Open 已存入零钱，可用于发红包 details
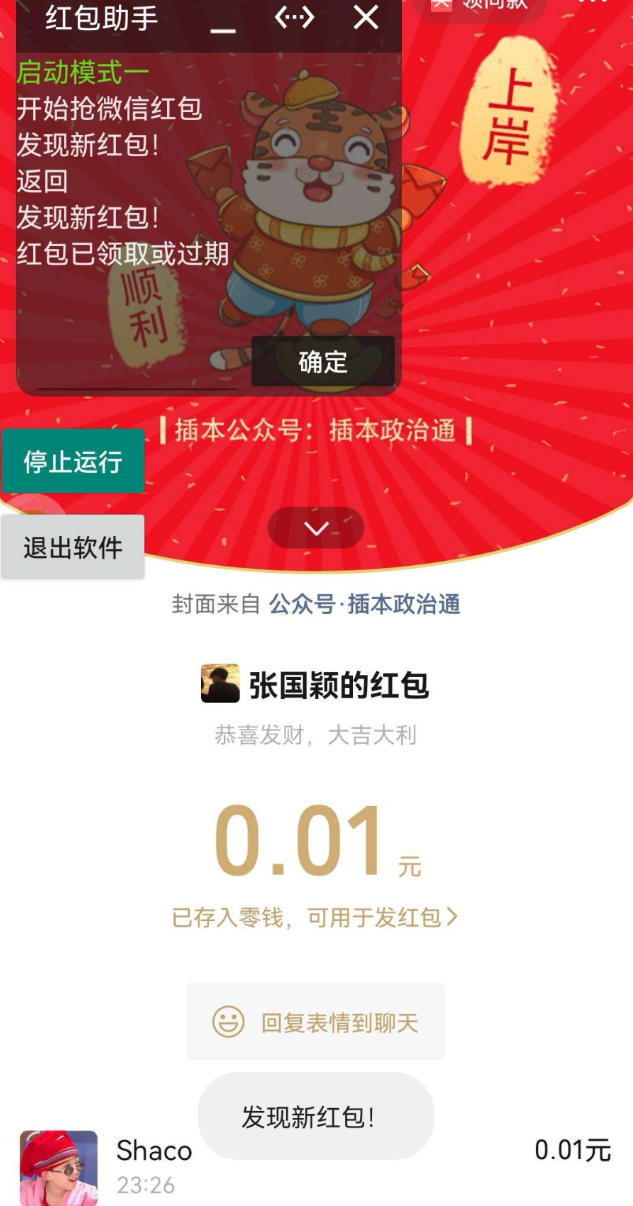This screenshot has width=633, height=1206. (x=315, y=917)
